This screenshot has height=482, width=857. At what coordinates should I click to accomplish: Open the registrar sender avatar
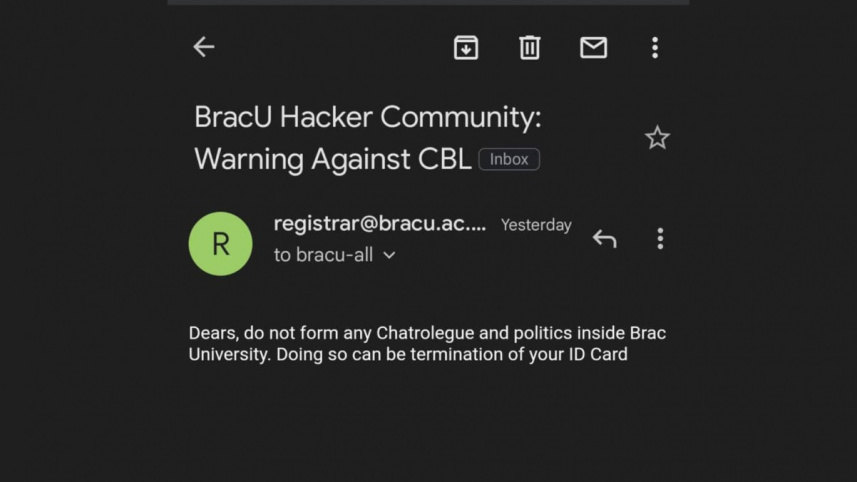pos(220,244)
